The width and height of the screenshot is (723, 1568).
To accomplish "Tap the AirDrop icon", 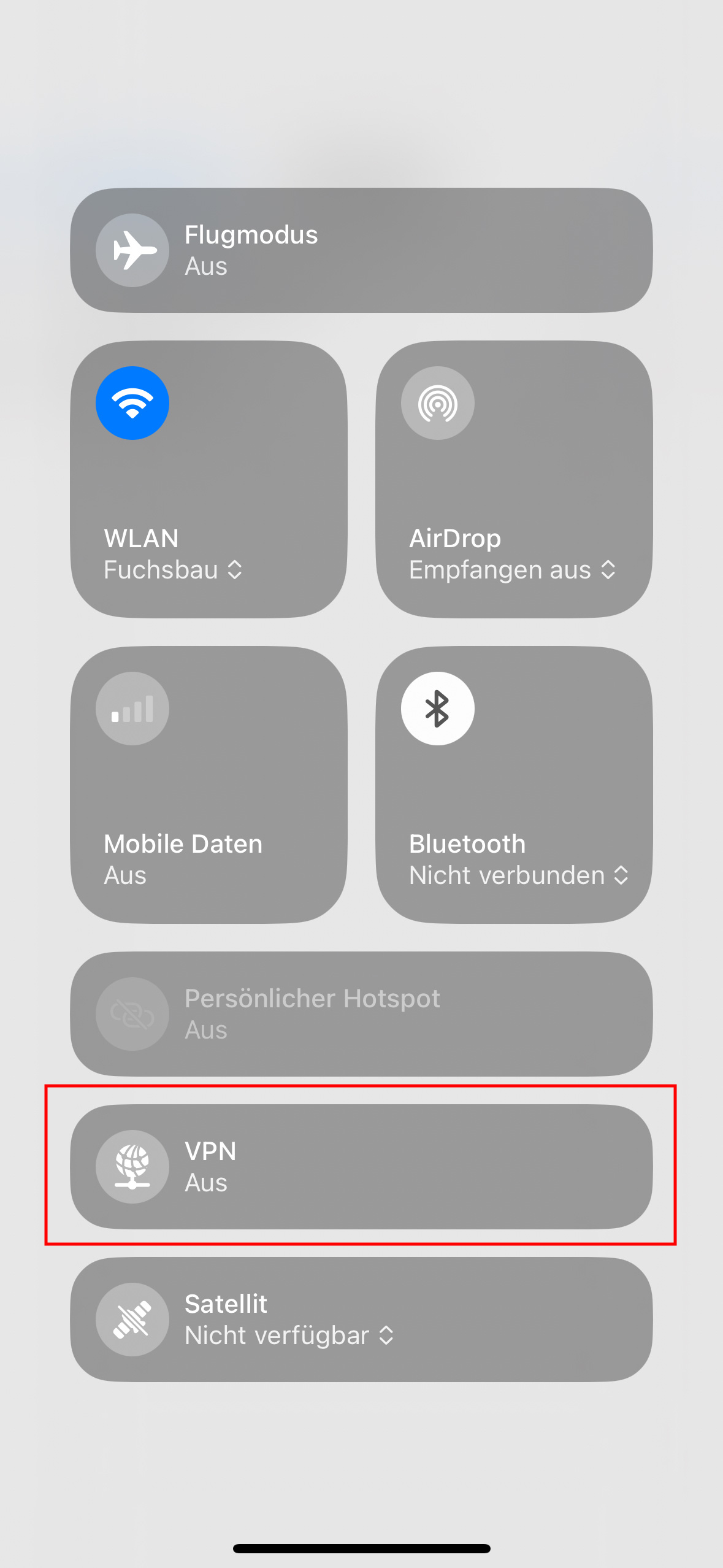I will click(437, 403).
